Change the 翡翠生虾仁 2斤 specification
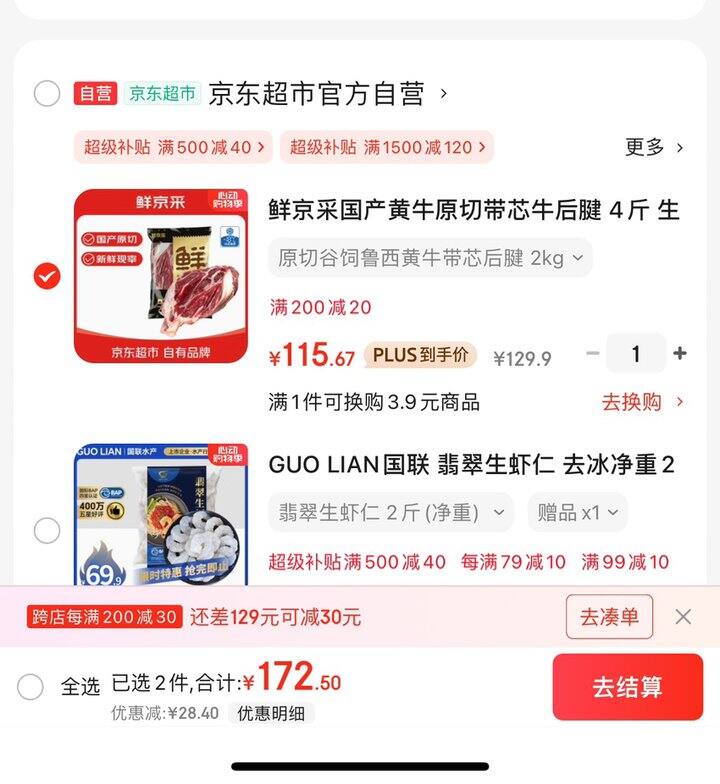720x784 pixels. tap(390, 513)
